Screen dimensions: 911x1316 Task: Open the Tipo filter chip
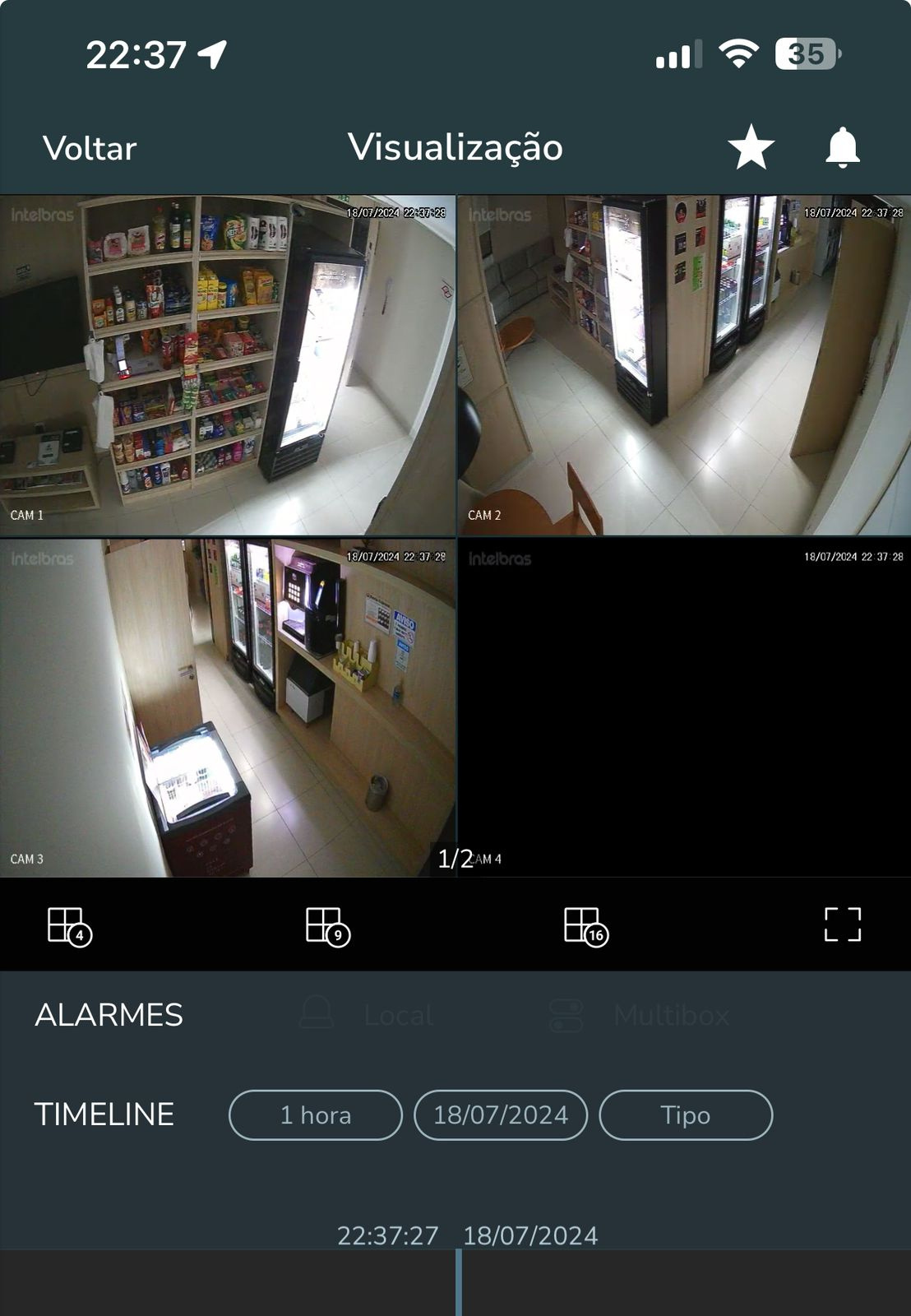(686, 1115)
